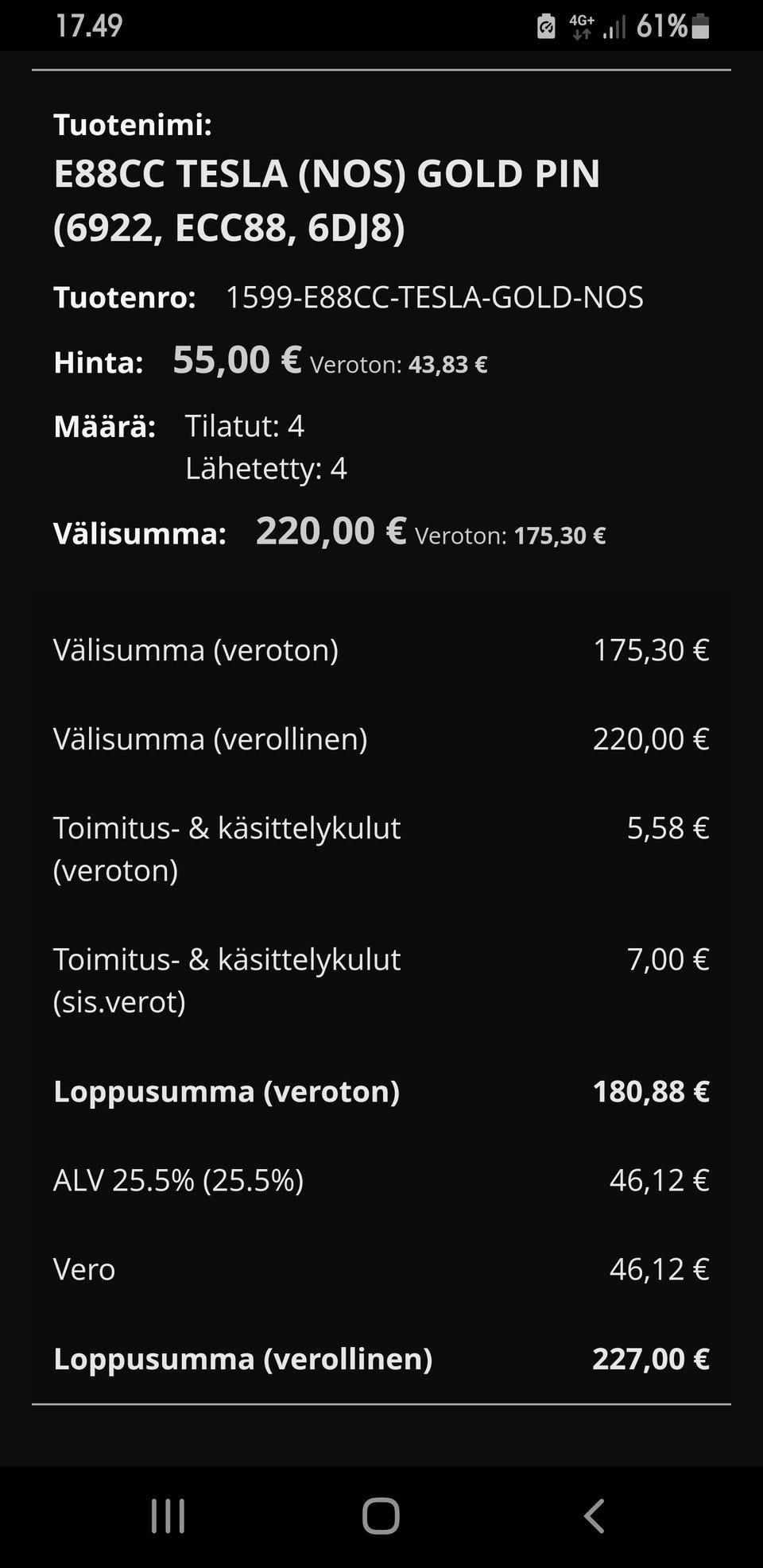Screen dimensions: 763x1568
Task: Select the Loppusumma (veroton) 180,88 € value
Action: pos(650,1091)
